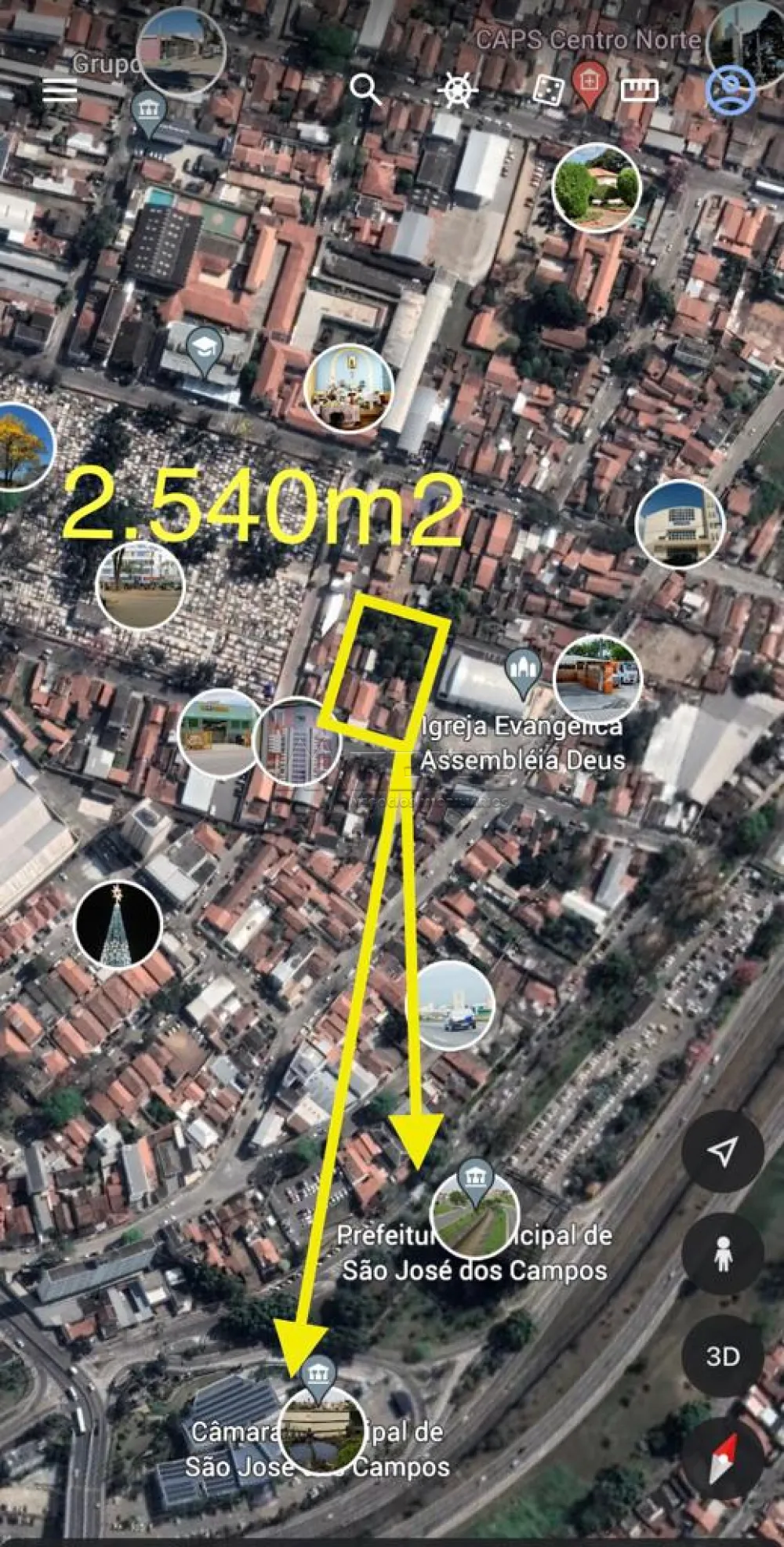Image resolution: width=784 pixels, height=1547 pixels.
Task: Open Igreja Evangélica Assembléia Deus place marker
Action: pyautogui.click(x=523, y=671)
